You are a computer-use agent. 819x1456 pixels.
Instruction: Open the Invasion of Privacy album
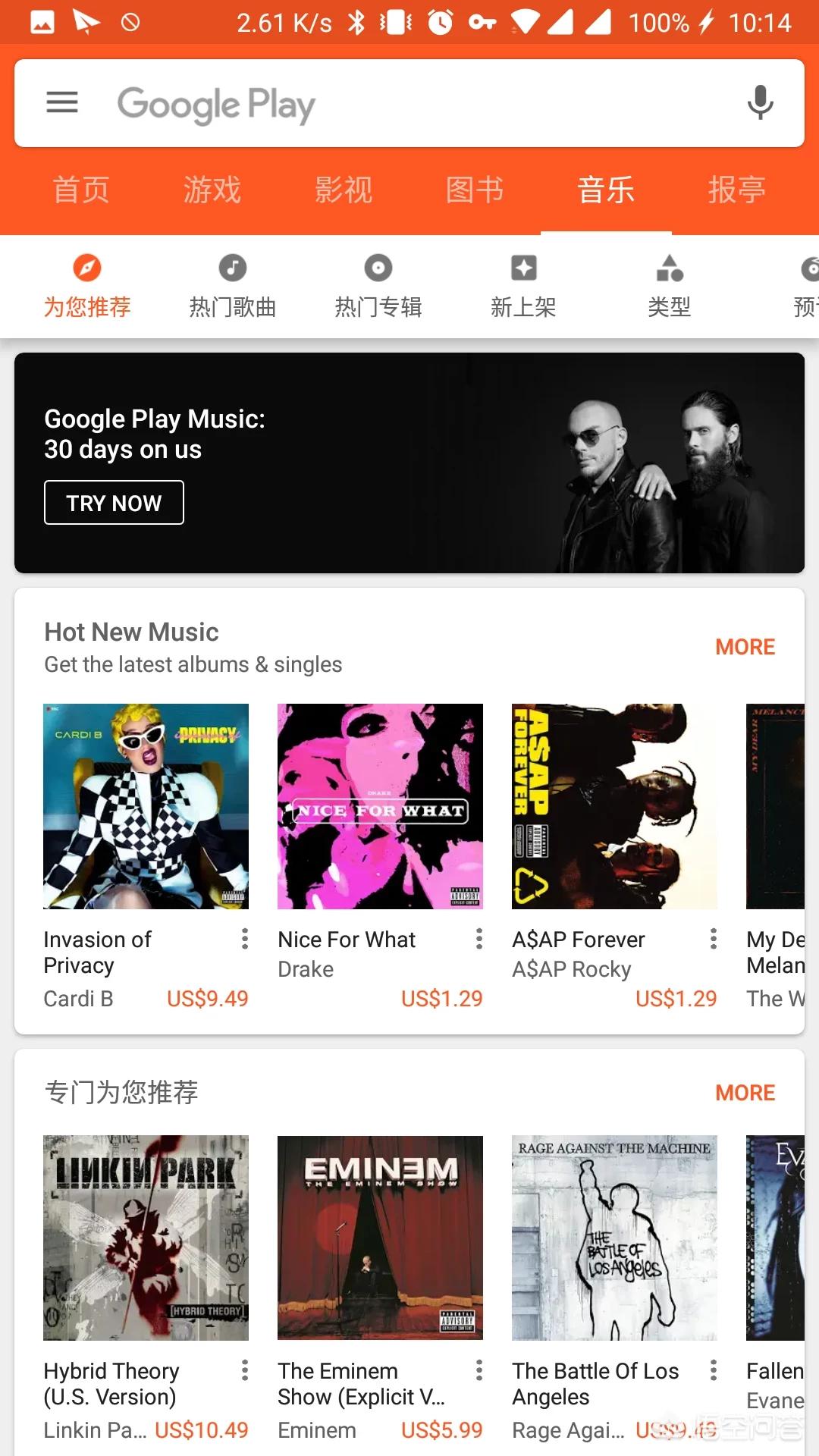(x=146, y=806)
